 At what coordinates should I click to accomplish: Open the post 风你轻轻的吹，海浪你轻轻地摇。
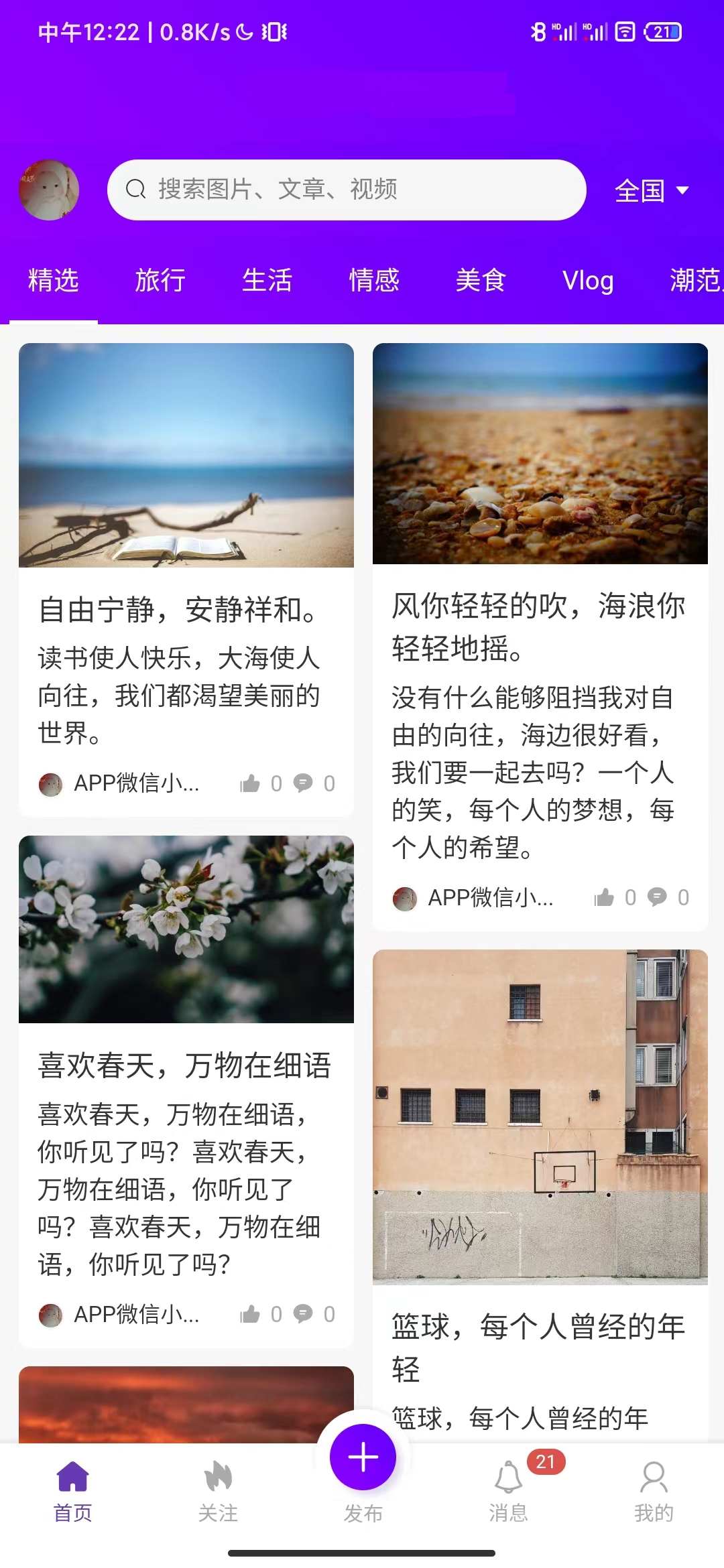(x=540, y=637)
